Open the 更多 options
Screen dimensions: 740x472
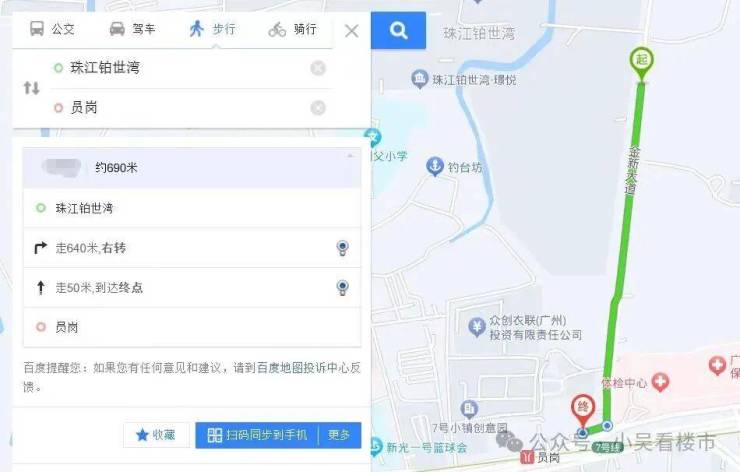[x=340, y=435]
